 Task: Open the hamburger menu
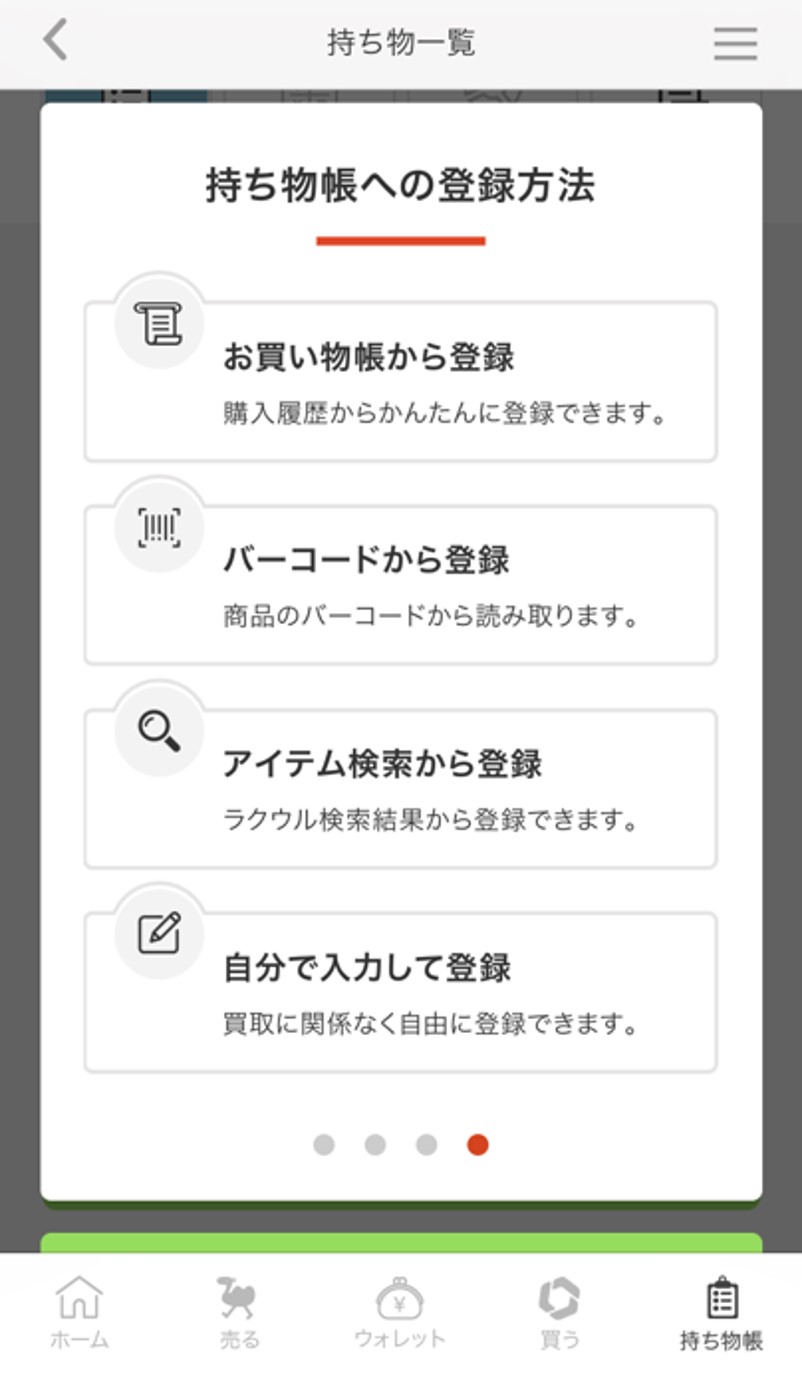735,43
